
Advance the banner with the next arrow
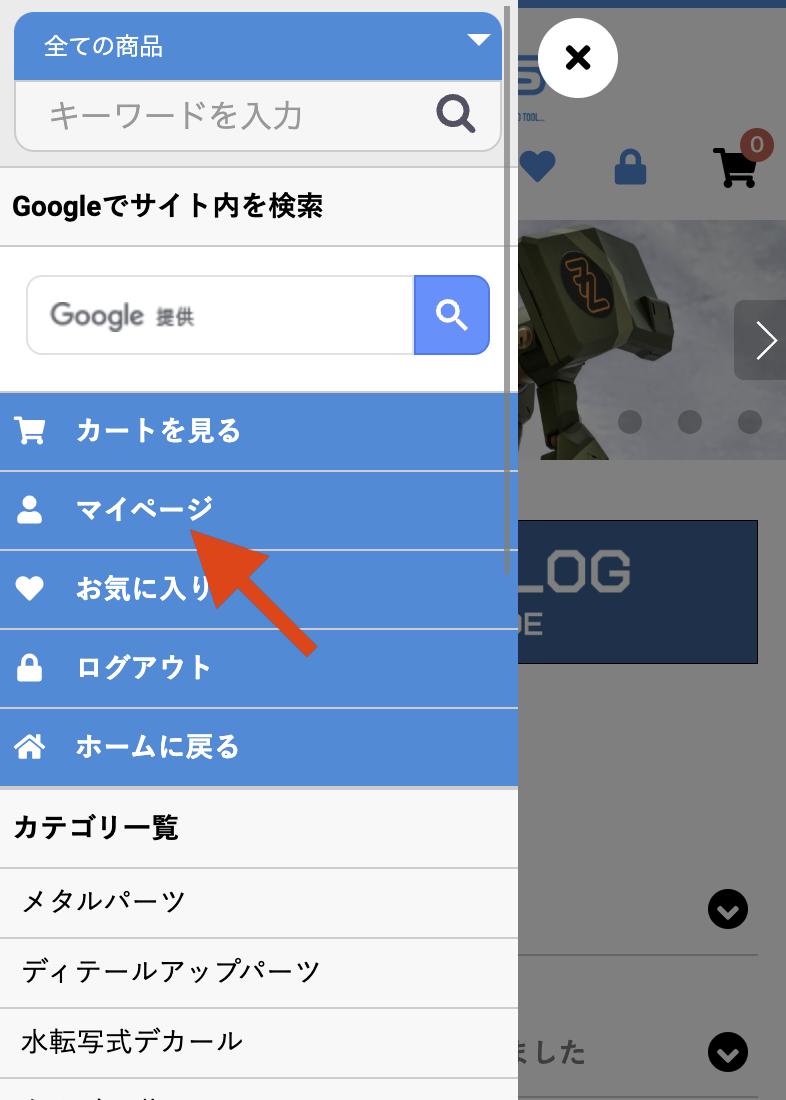[x=765, y=340]
